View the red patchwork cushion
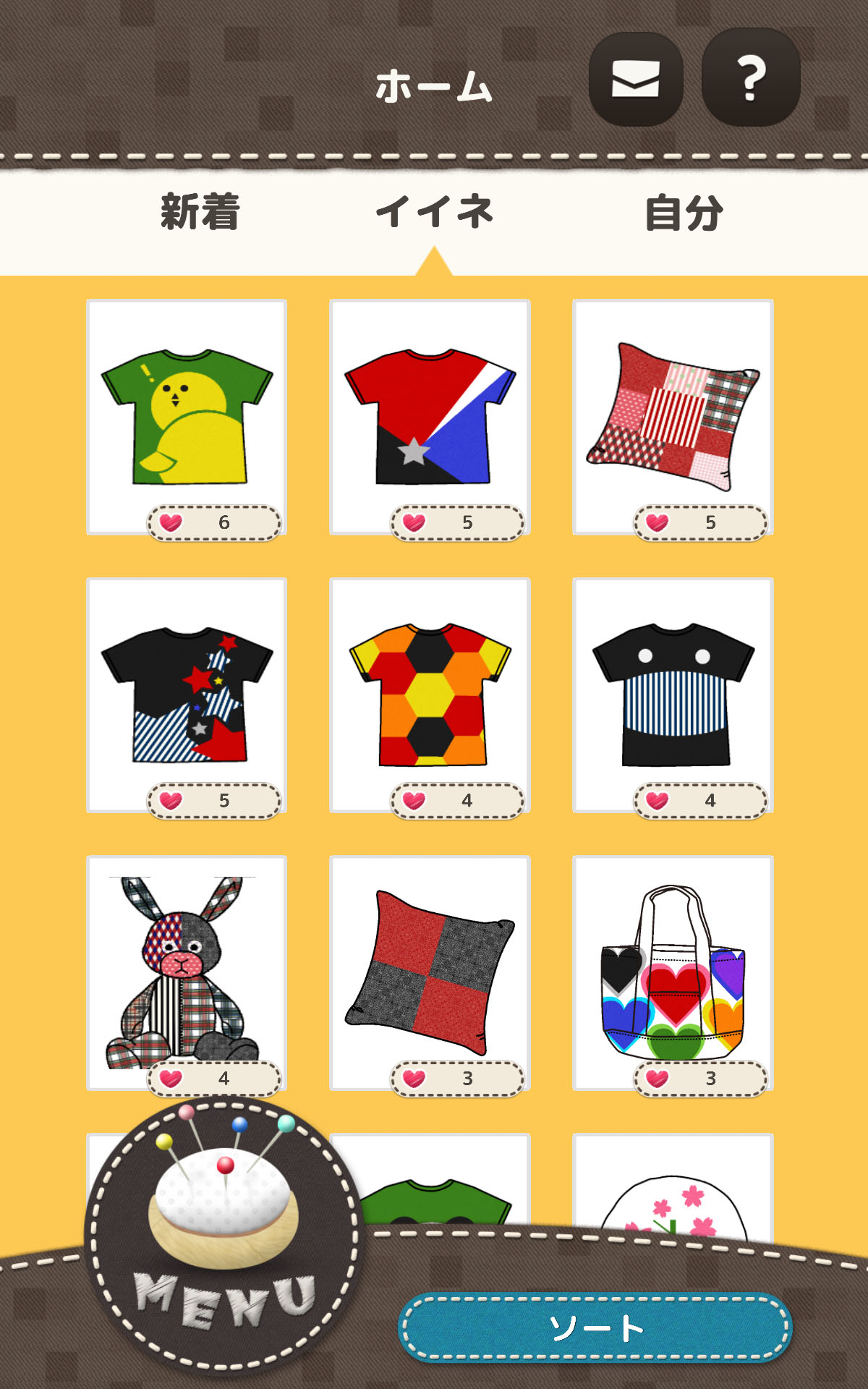Viewport: 868px width, 1389px height. point(673,417)
